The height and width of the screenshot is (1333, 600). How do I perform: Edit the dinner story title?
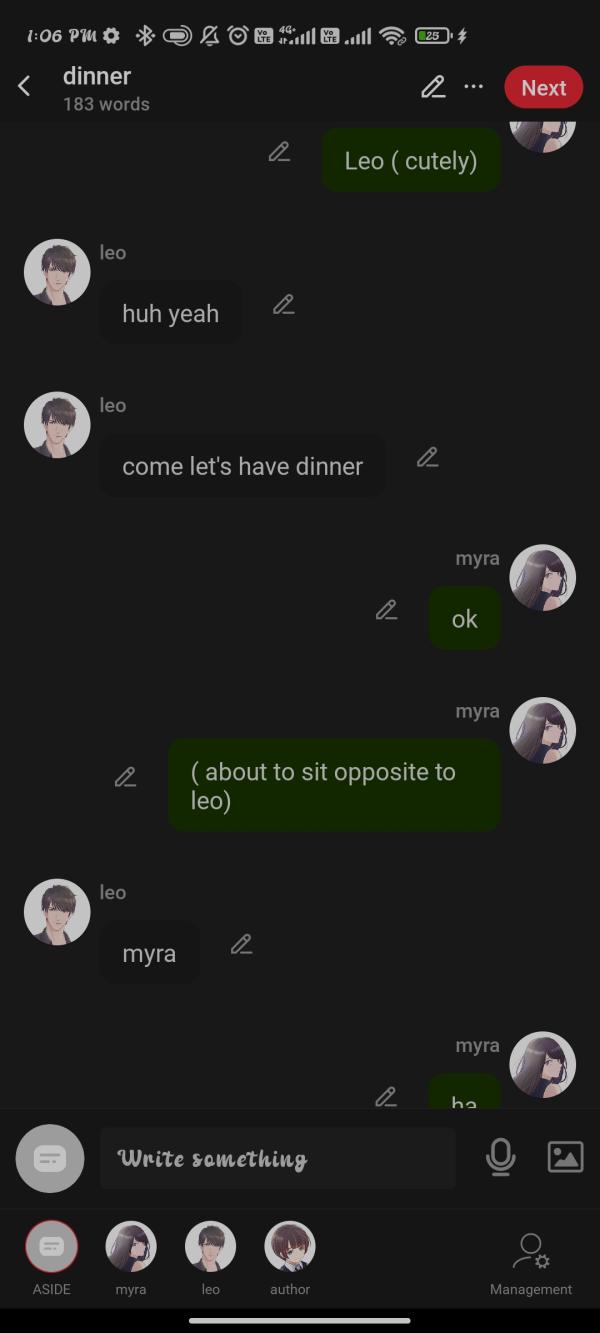coord(432,87)
